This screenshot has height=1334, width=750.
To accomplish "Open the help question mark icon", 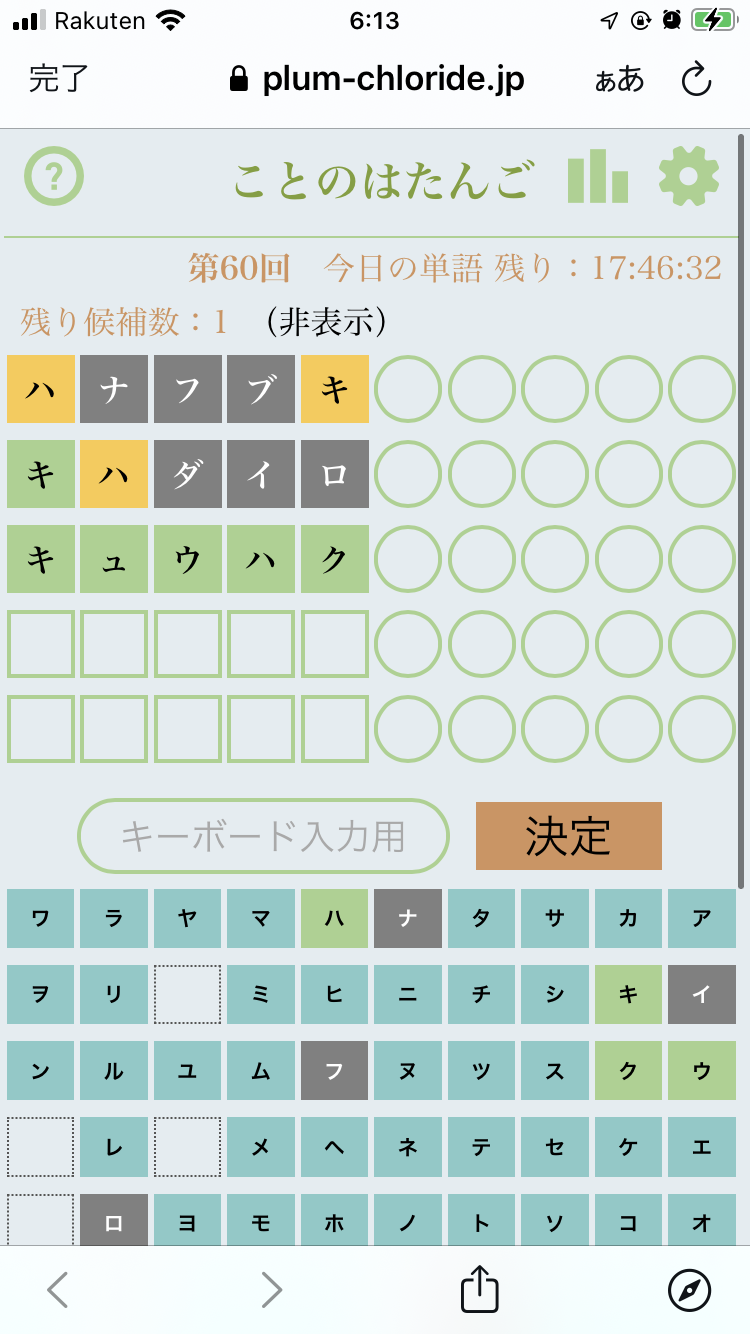I will [x=54, y=178].
